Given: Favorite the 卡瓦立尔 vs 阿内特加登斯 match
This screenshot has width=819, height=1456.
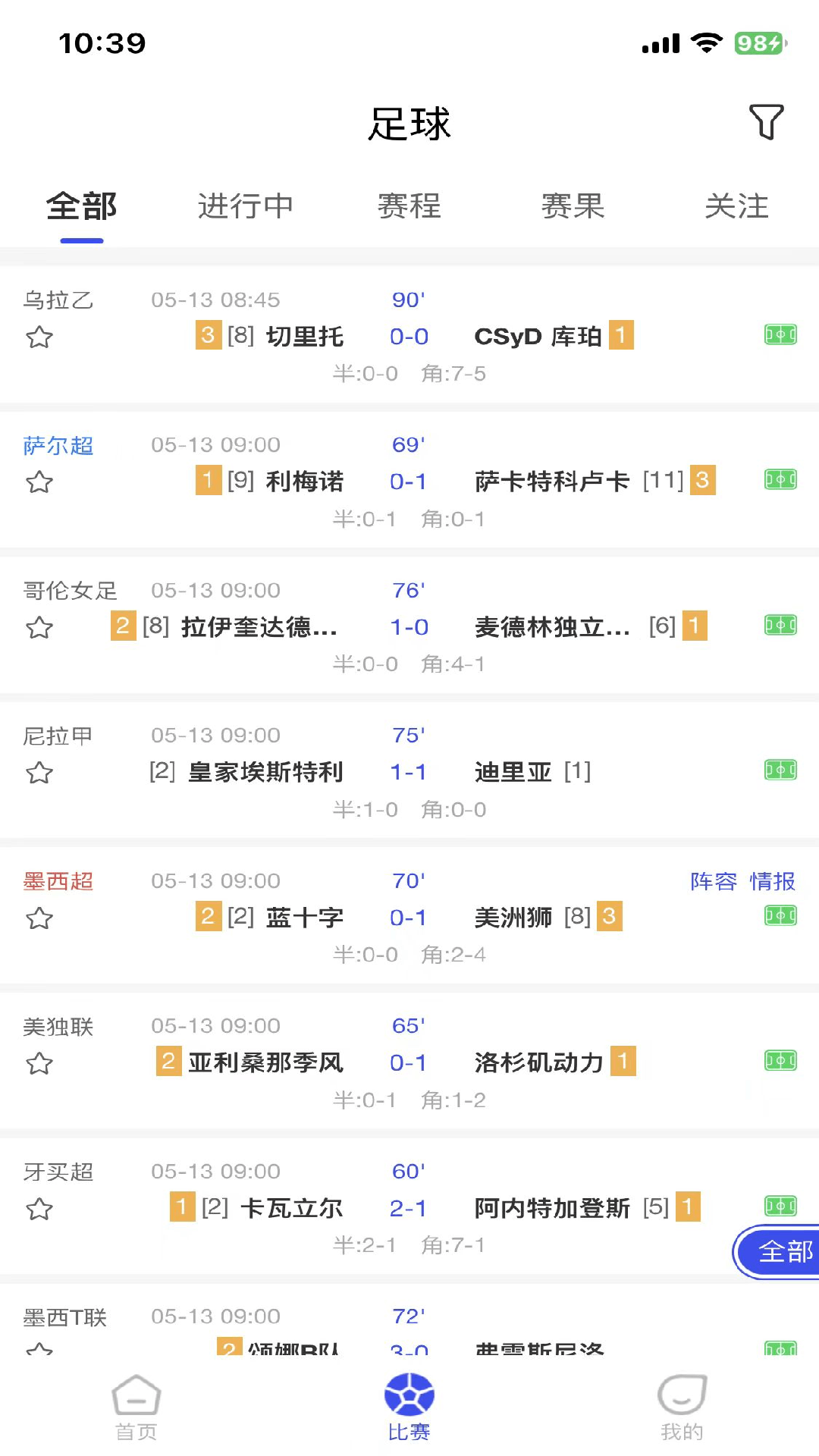Looking at the screenshot, I should click(39, 1210).
